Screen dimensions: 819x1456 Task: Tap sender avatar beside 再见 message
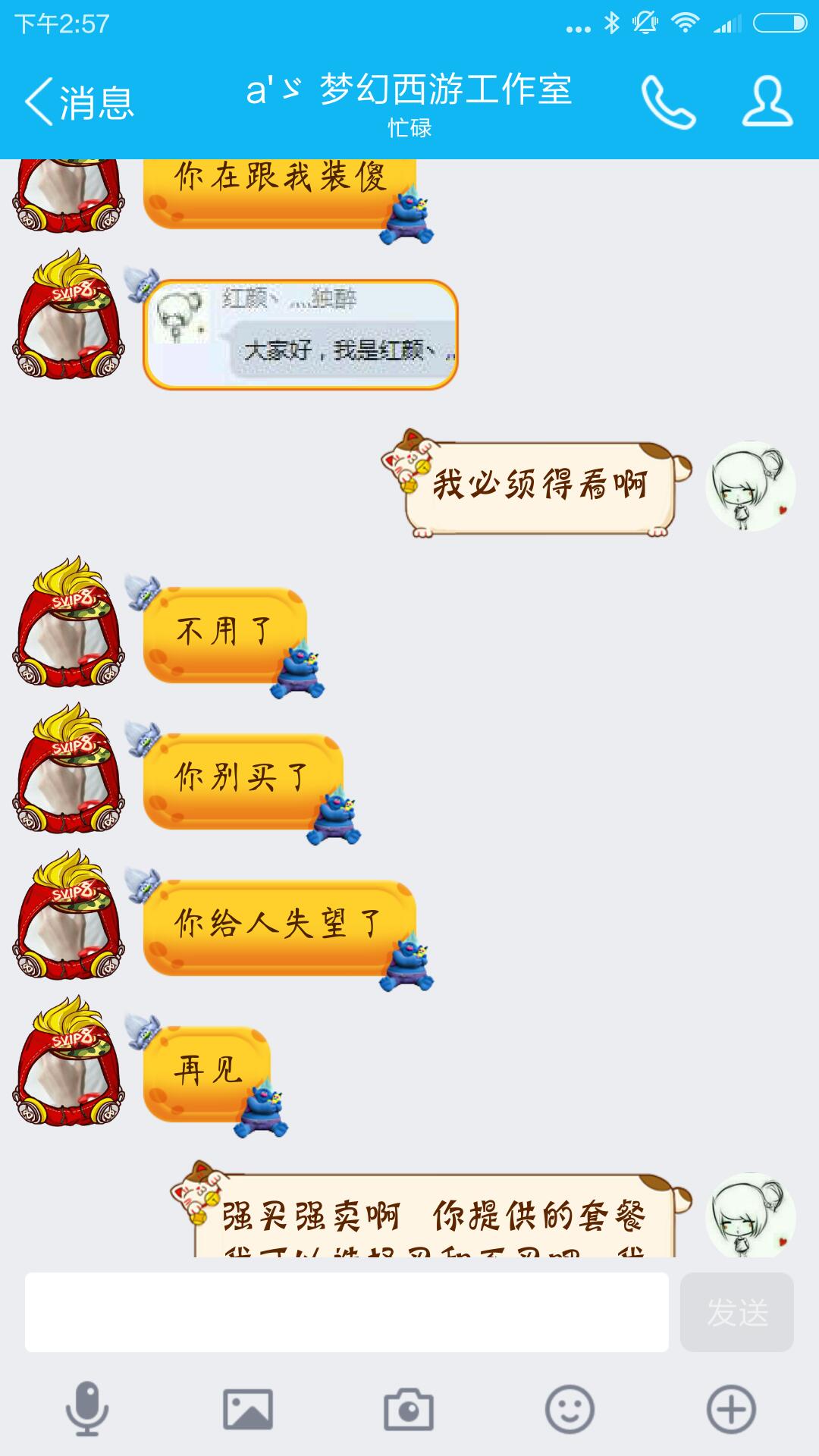pos(69,1062)
